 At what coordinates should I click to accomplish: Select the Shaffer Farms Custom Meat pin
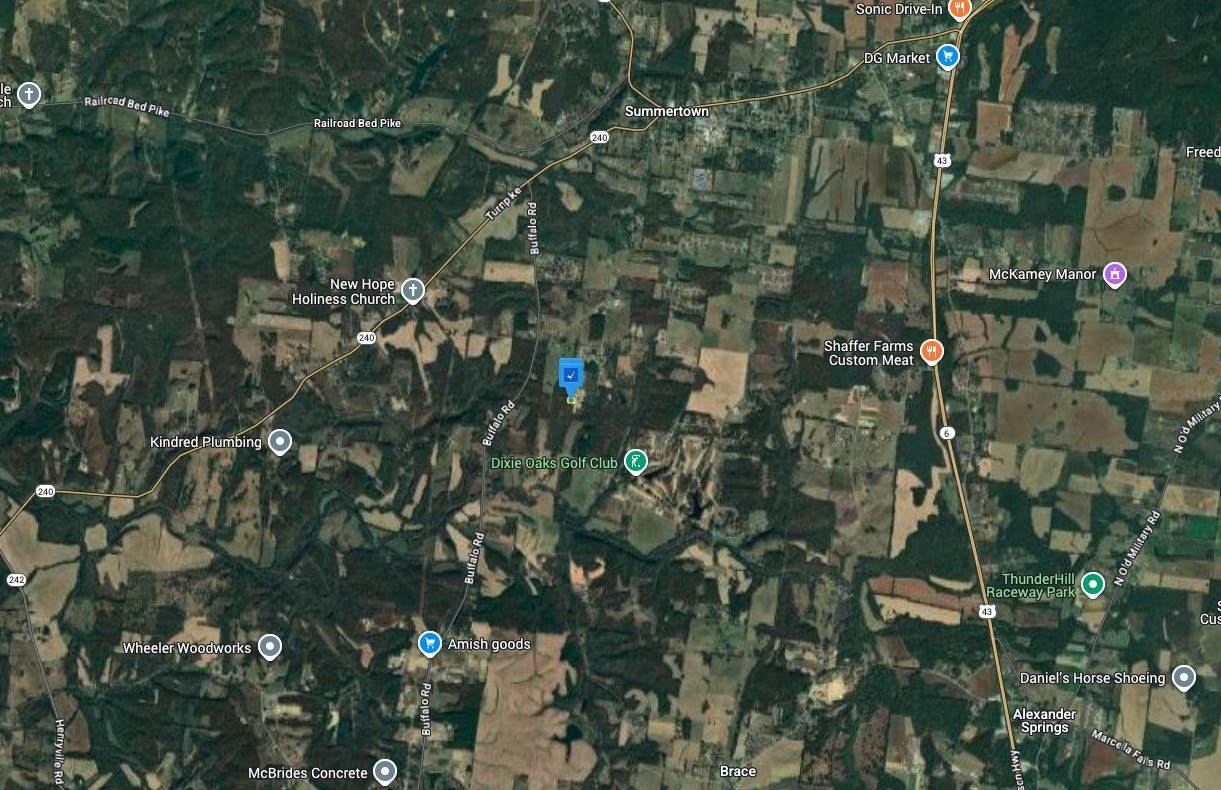(x=932, y=351)
